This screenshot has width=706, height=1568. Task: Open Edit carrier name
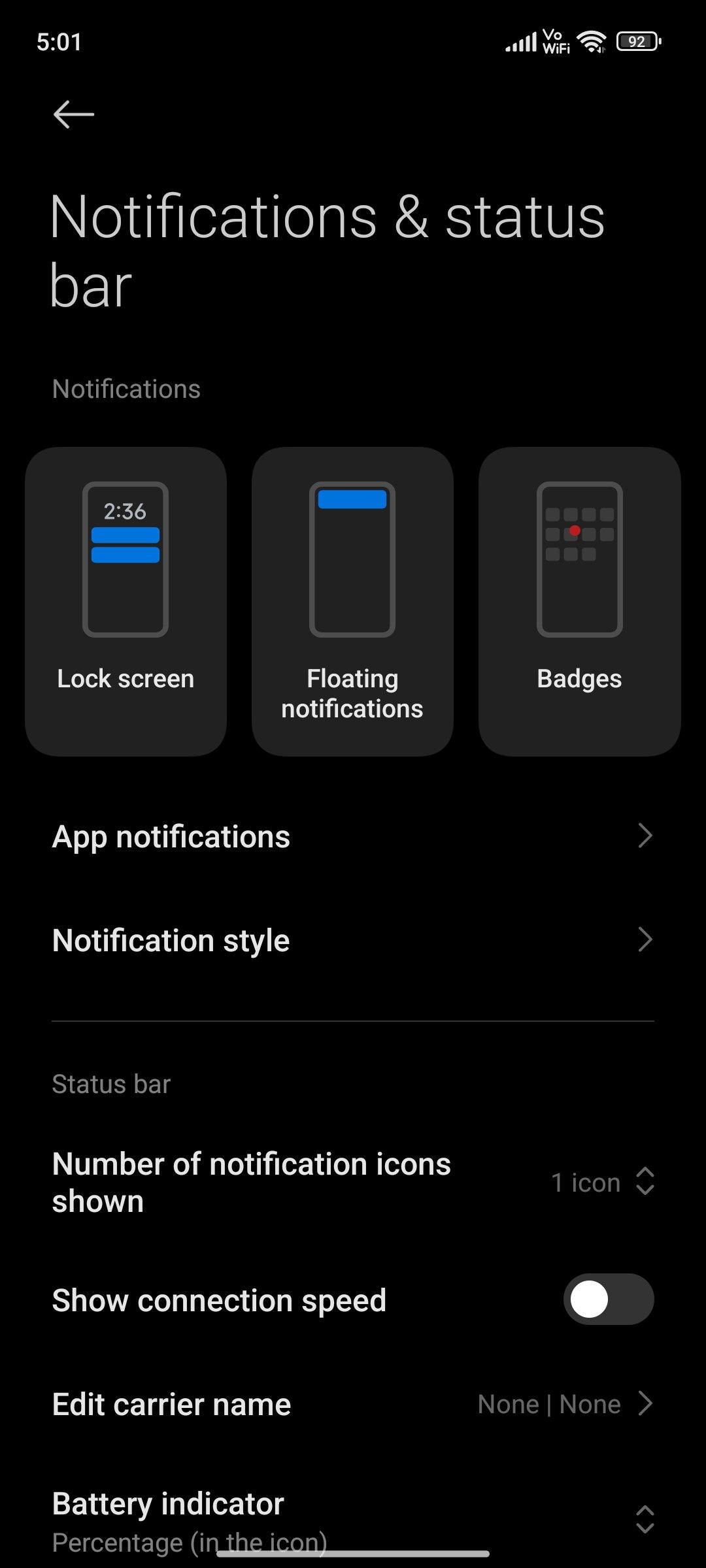353,1405
